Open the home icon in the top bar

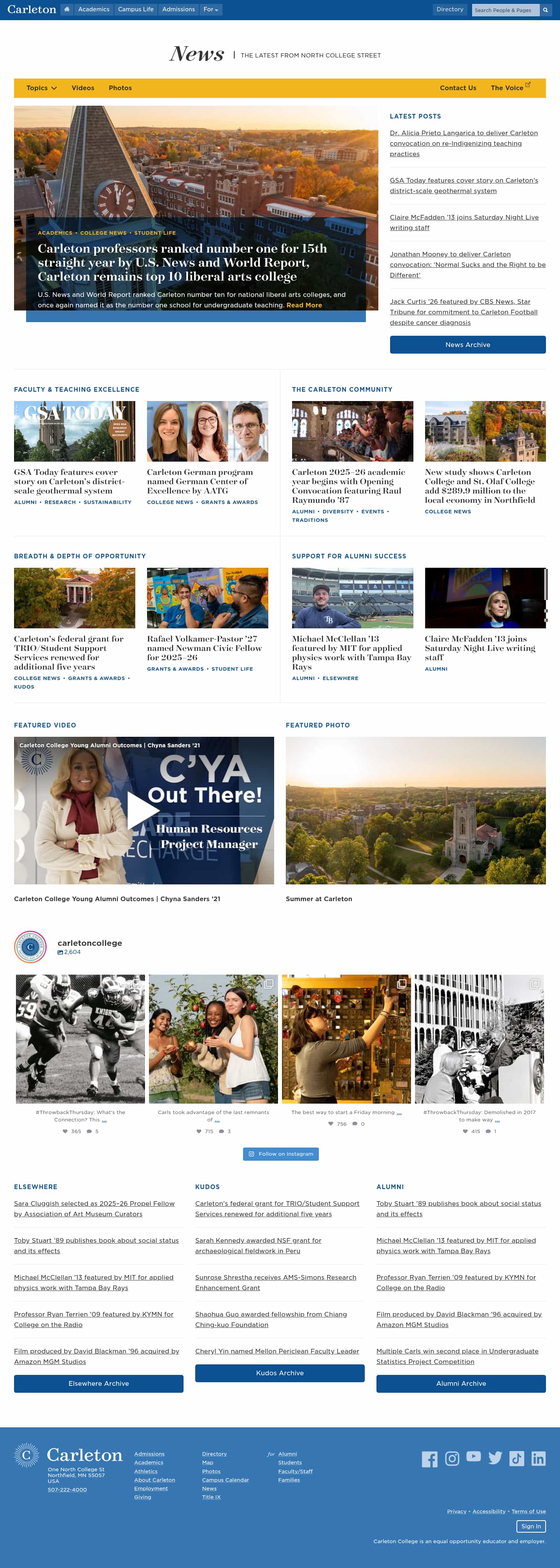point(67,10)
